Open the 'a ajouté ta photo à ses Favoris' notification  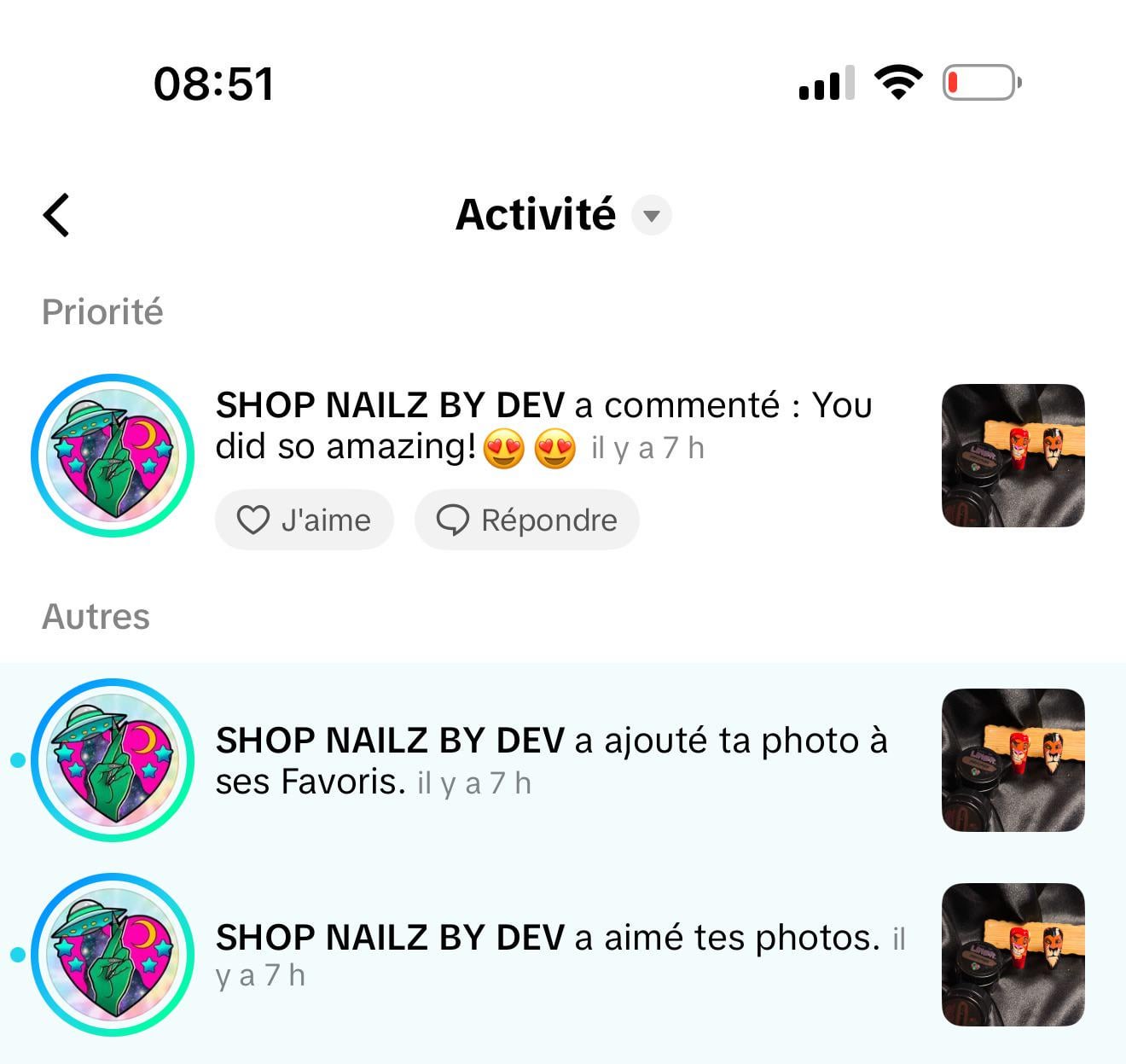tap(551, 760)
